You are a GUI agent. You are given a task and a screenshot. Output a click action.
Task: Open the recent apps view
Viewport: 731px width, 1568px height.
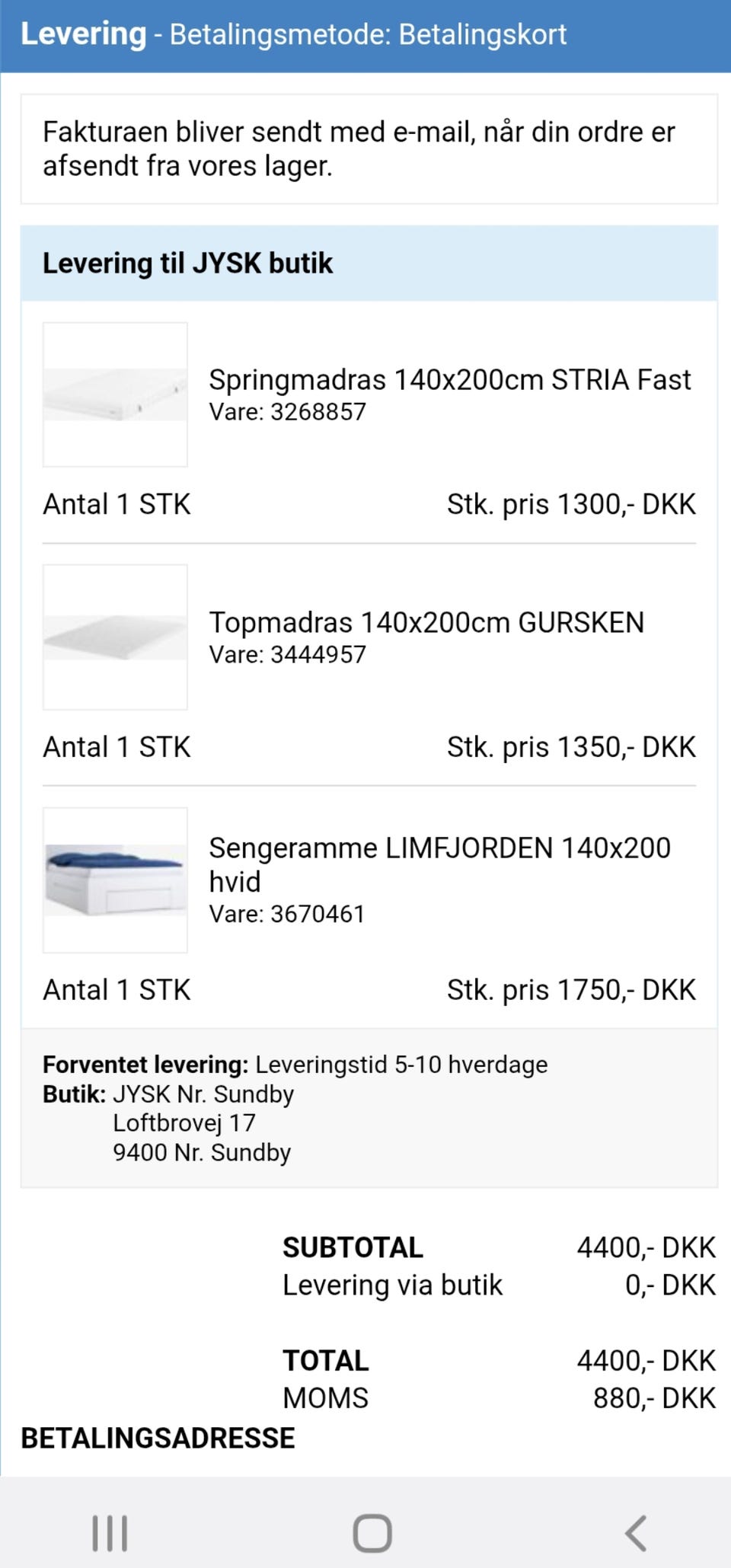click(x=110, y=1533)
